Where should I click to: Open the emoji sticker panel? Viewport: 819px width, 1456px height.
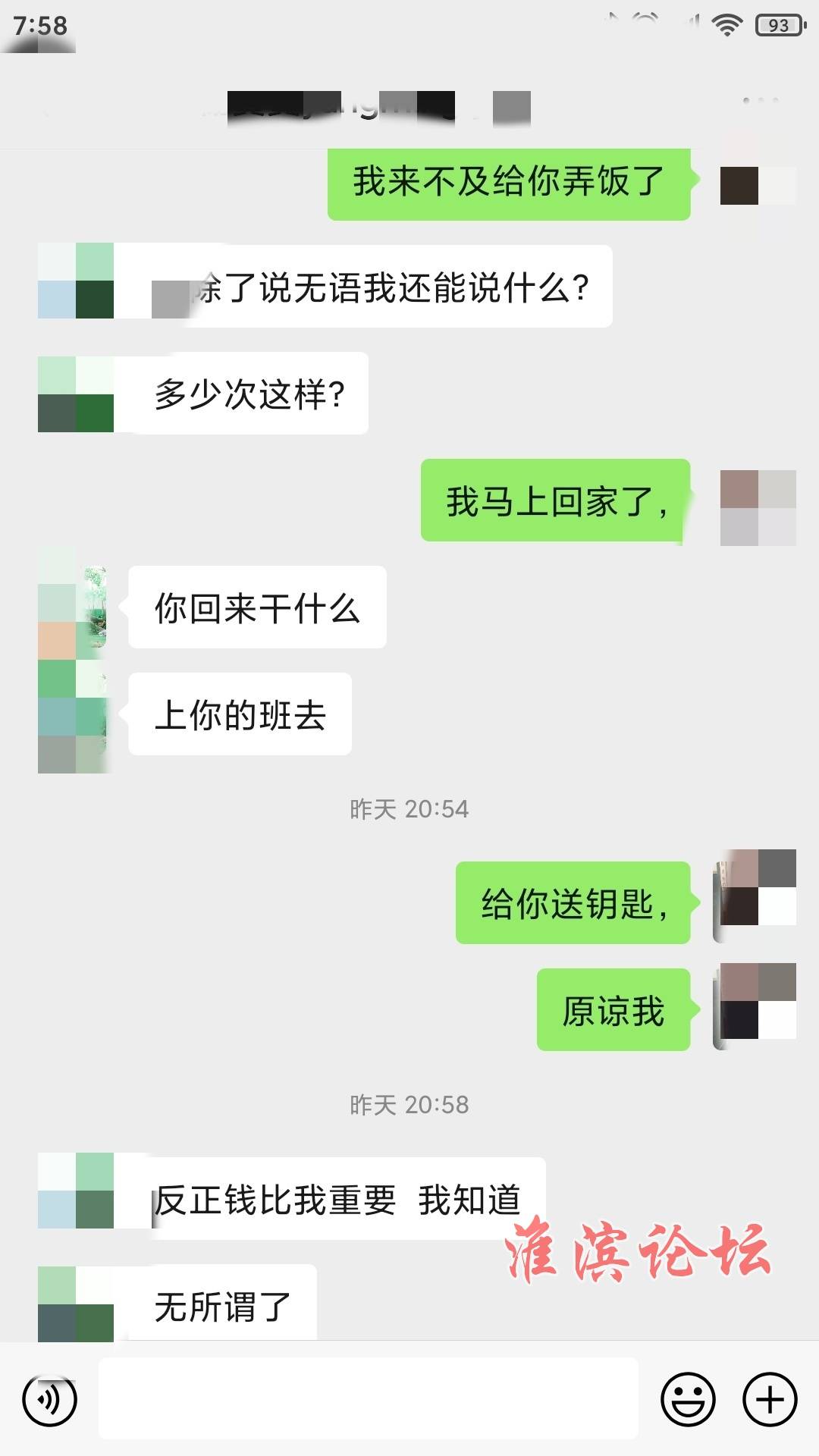(688, 1399)
